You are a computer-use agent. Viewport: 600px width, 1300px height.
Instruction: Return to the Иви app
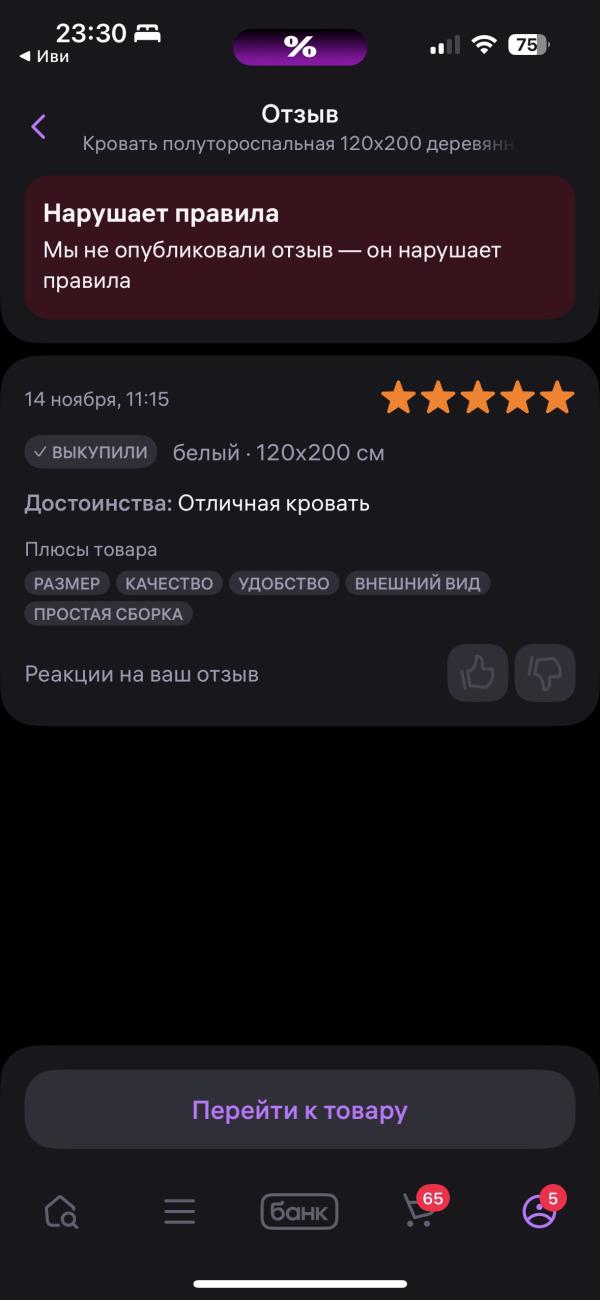[x=44, y=57]
